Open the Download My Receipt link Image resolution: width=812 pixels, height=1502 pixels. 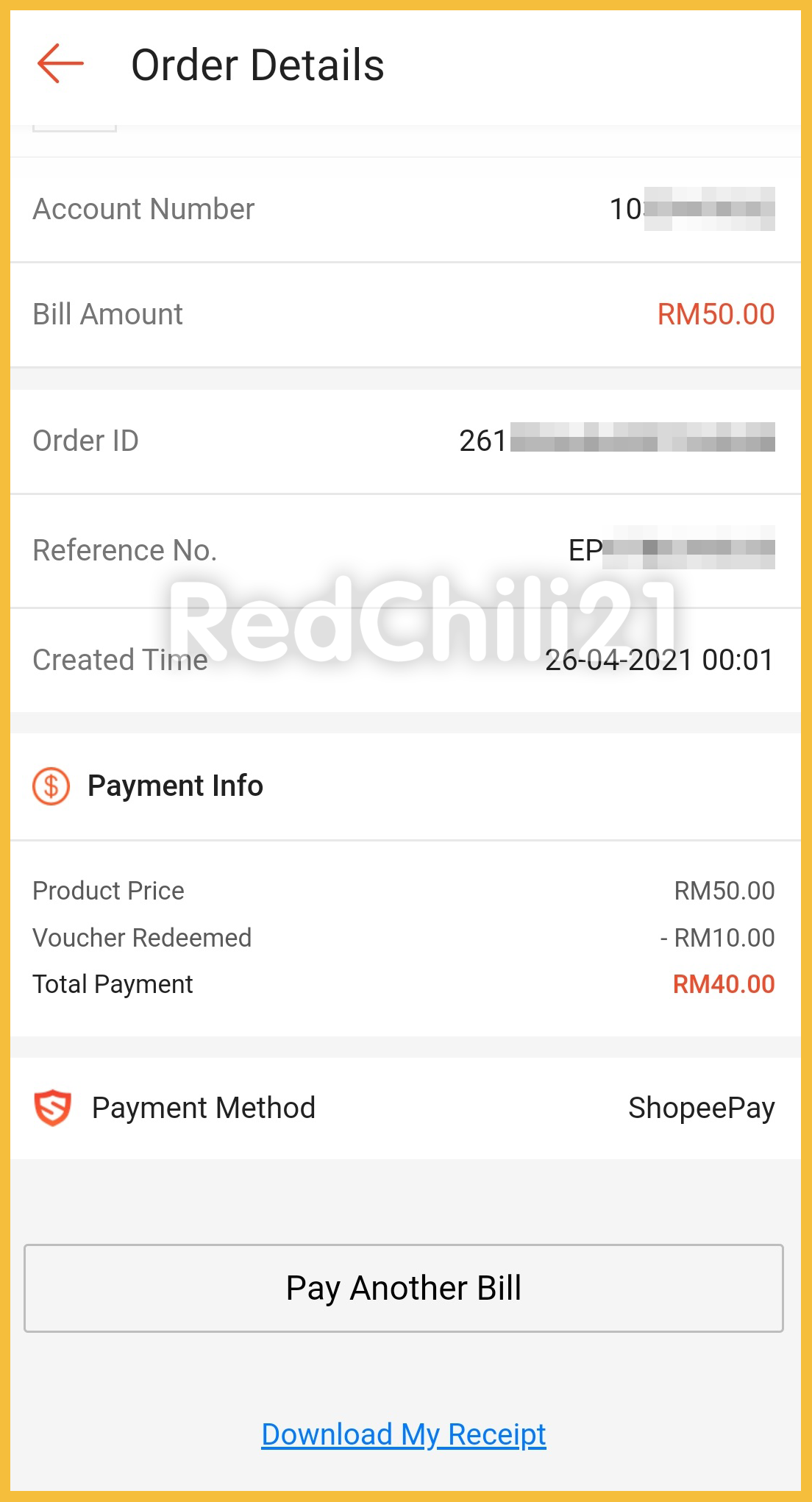click(404, 1434)
